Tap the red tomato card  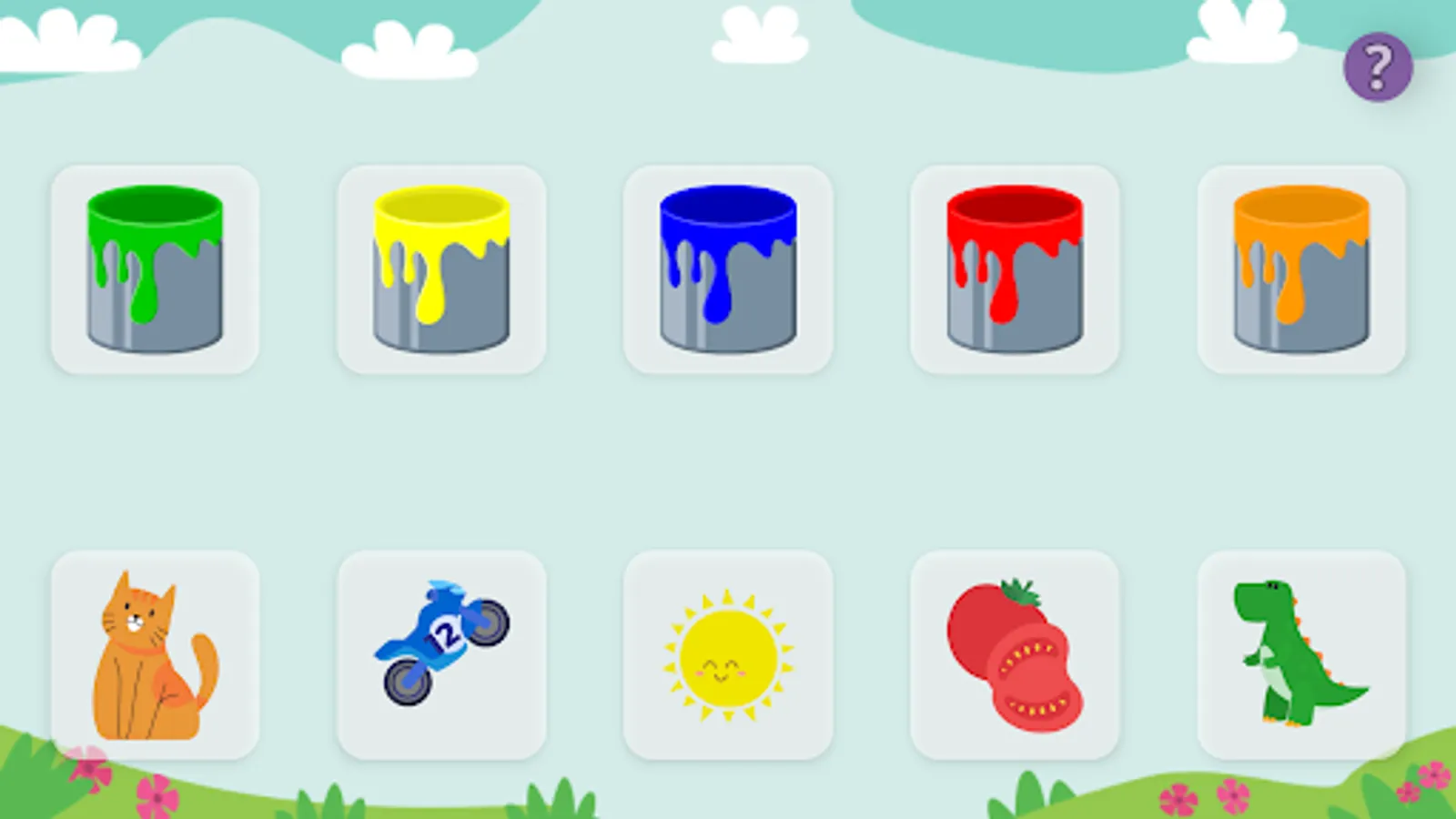[x=1015, y=655]
